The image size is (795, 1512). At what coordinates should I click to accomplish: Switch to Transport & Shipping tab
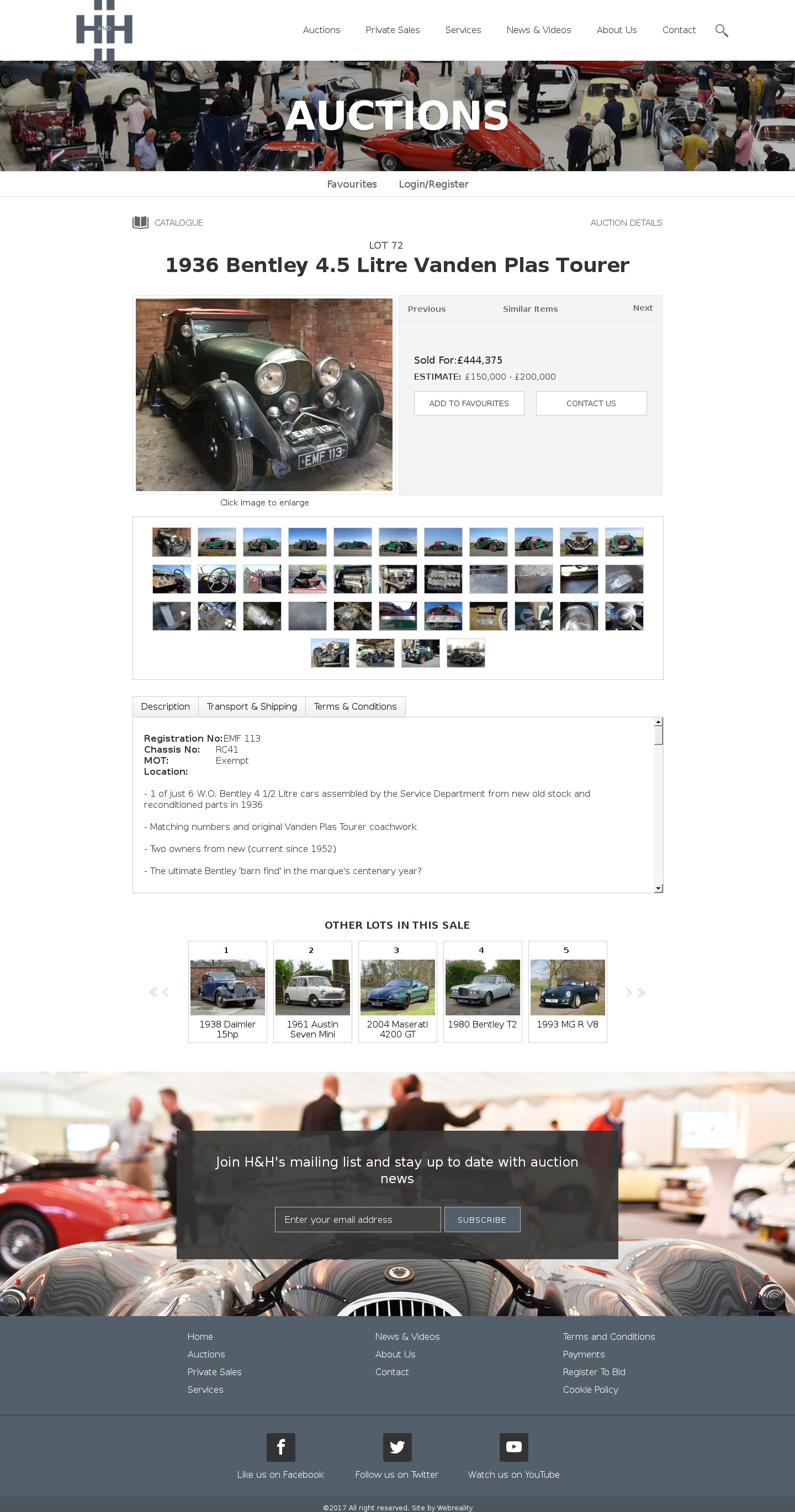point(251,707)
